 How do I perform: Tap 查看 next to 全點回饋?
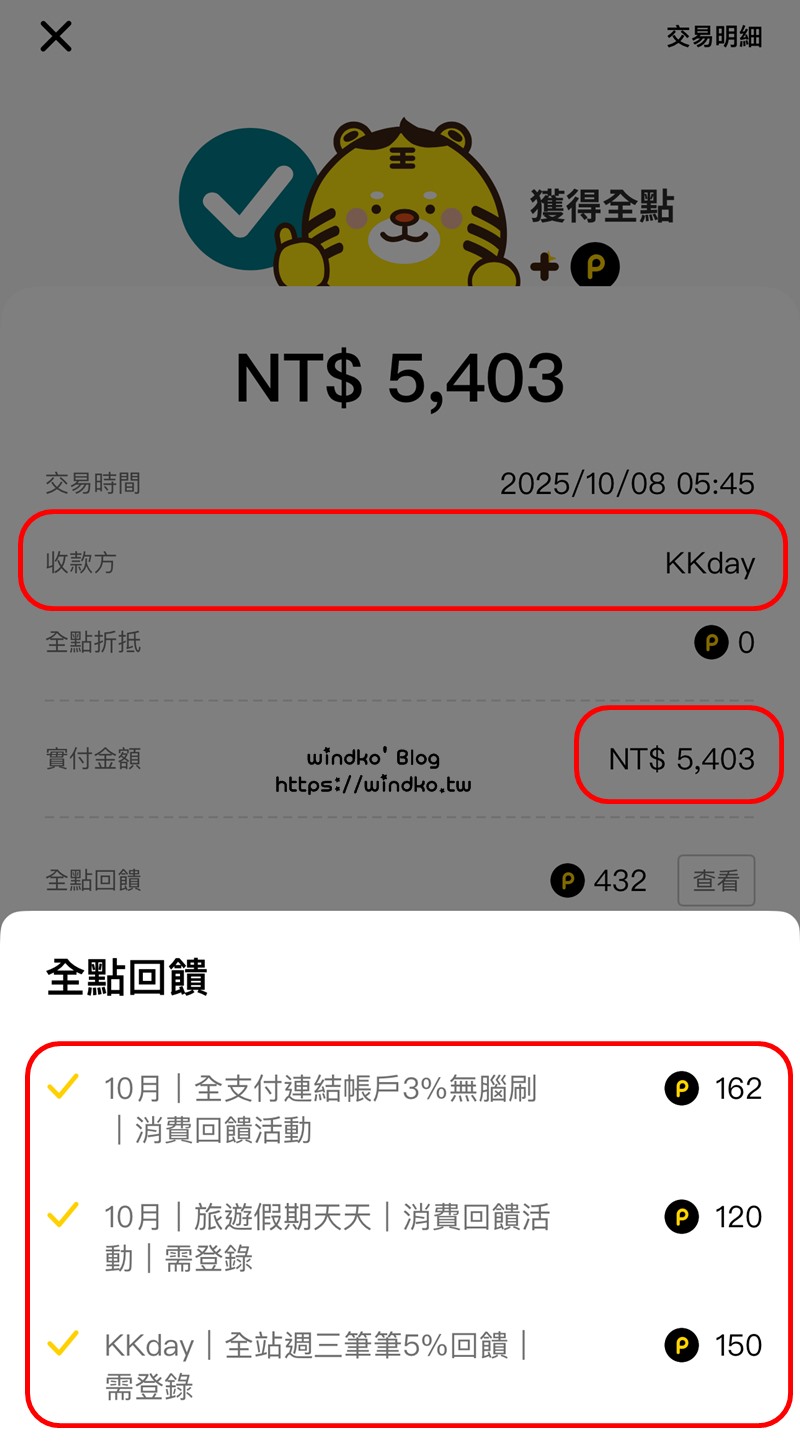click(716, 880)
